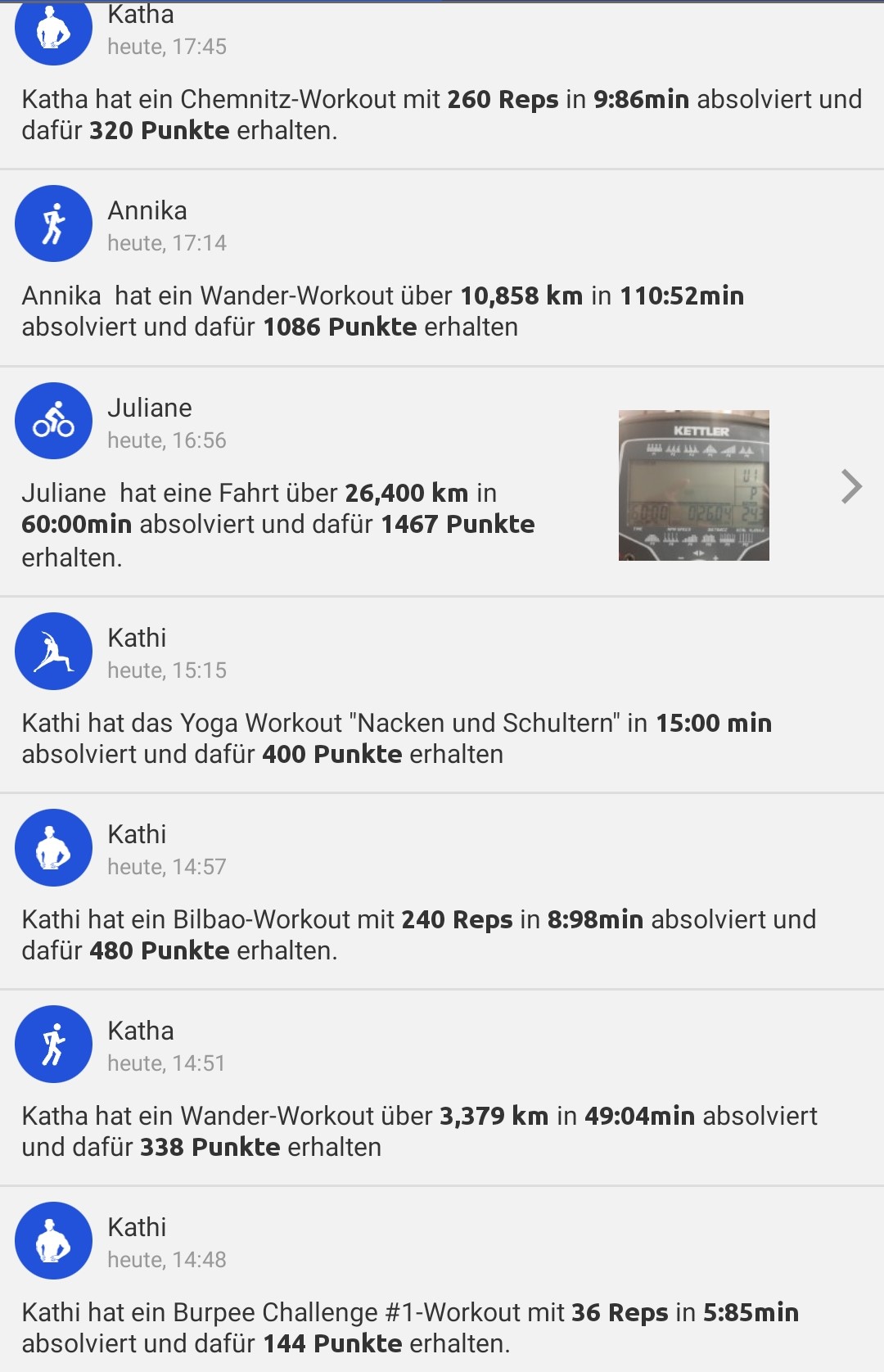The width and height of the screenshot is (884, 1372).
Task: Open the KETTLER display photo thumbnail
Action: tap(694, 485)
